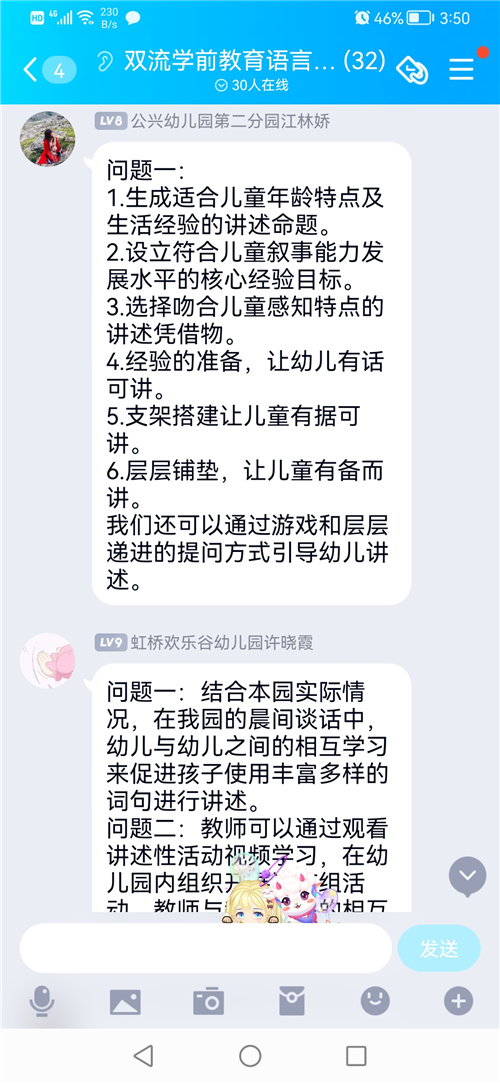Open the emoji panel
Viewport: 500px width, 1083px height.
pos(375,1000)
